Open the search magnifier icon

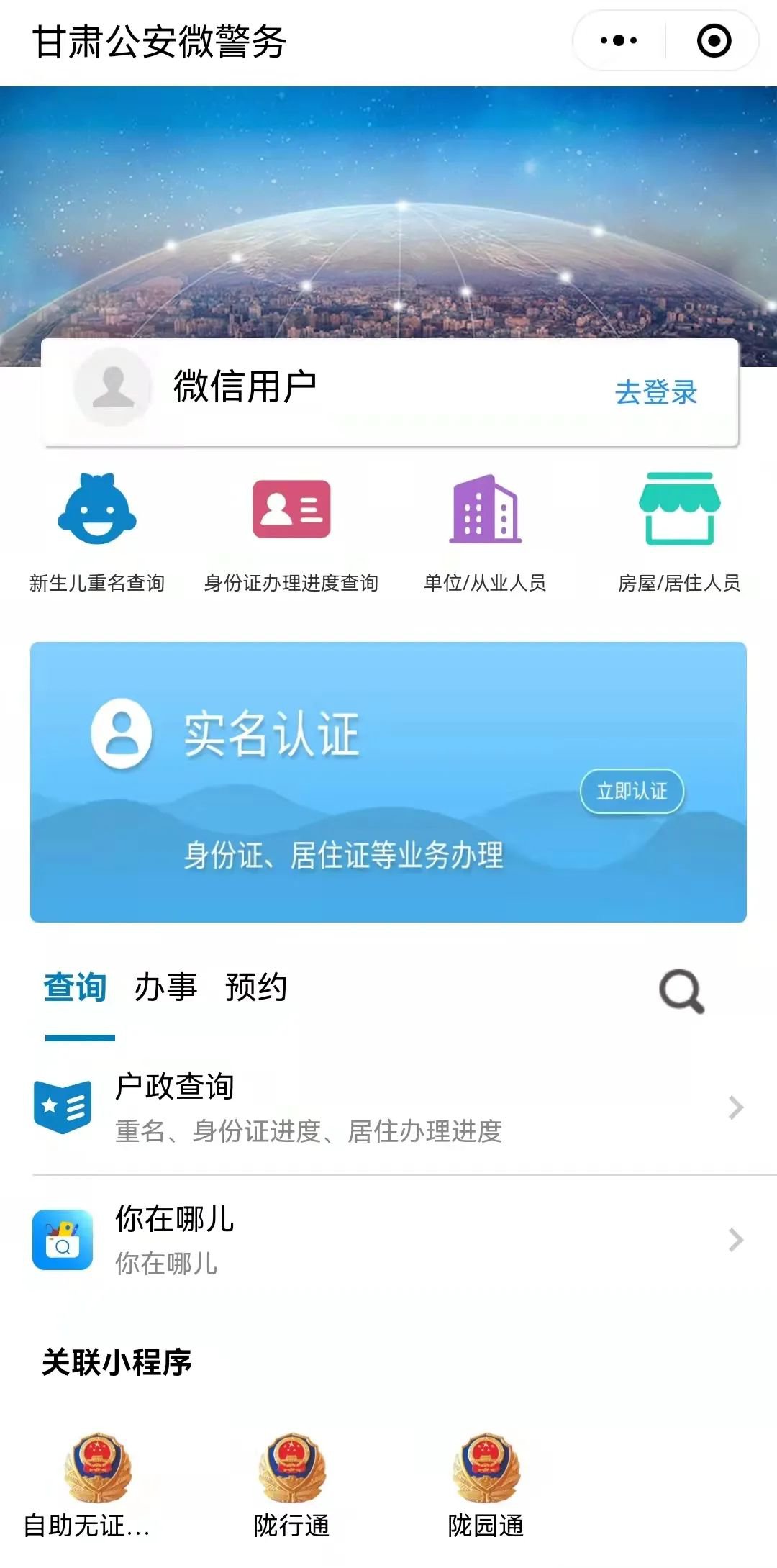coord(681,992)
